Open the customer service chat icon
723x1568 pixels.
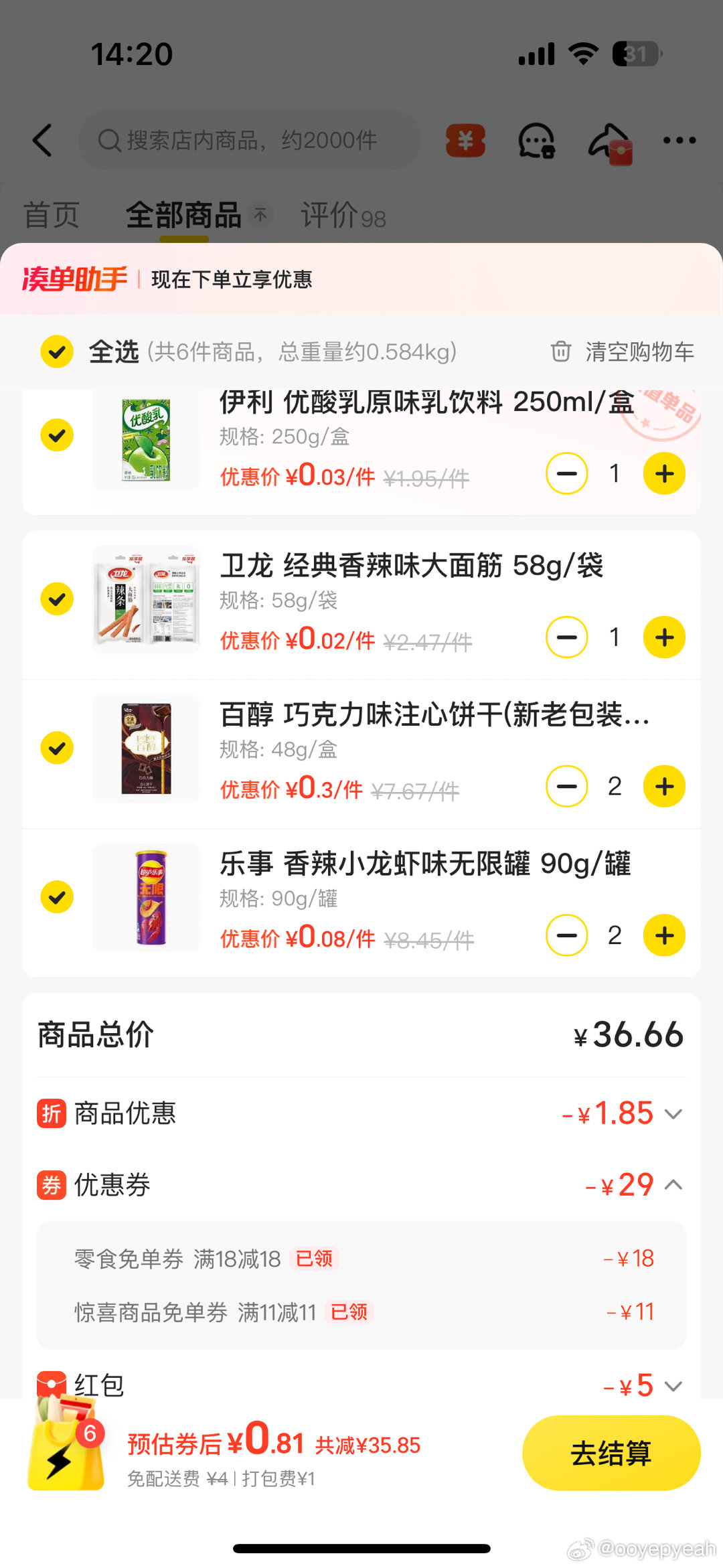pos(536,141)
